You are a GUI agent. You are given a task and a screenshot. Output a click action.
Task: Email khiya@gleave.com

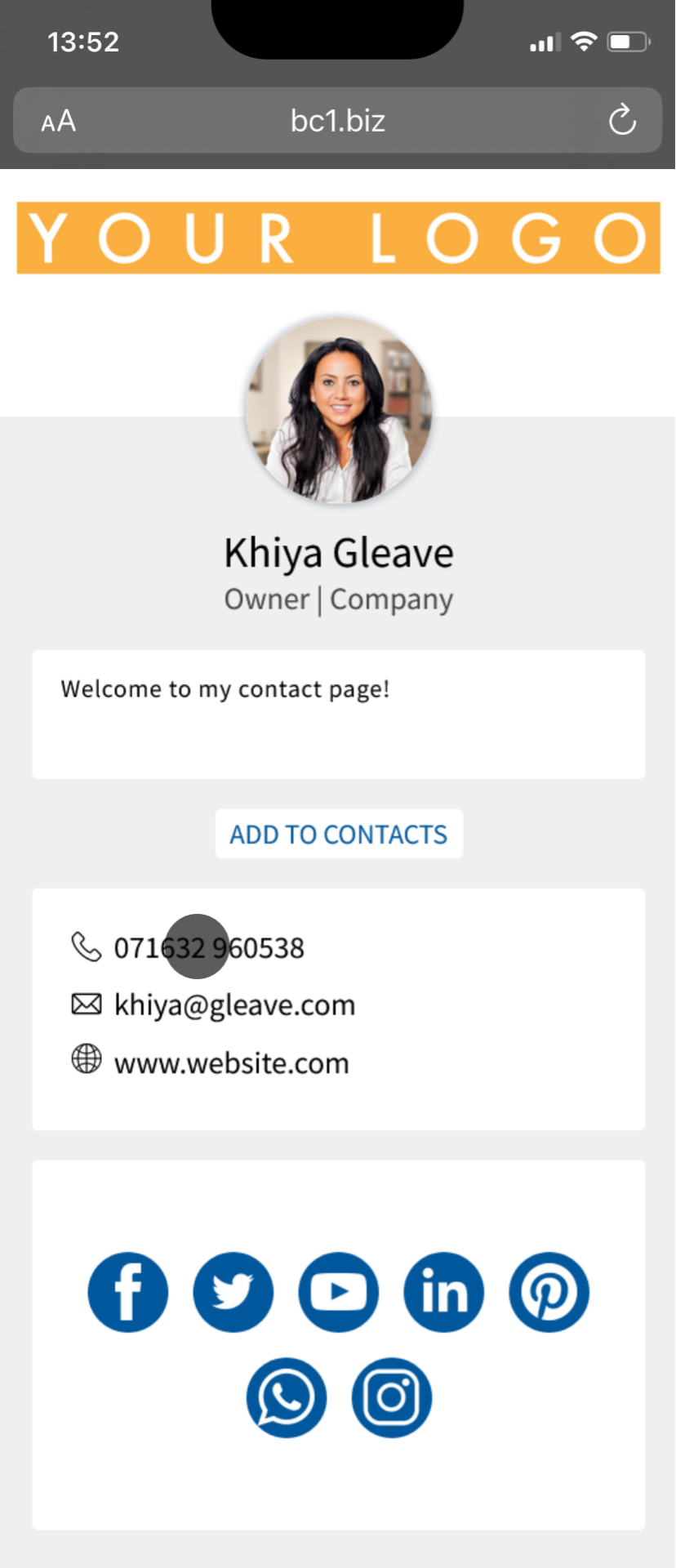(234, 1005)
